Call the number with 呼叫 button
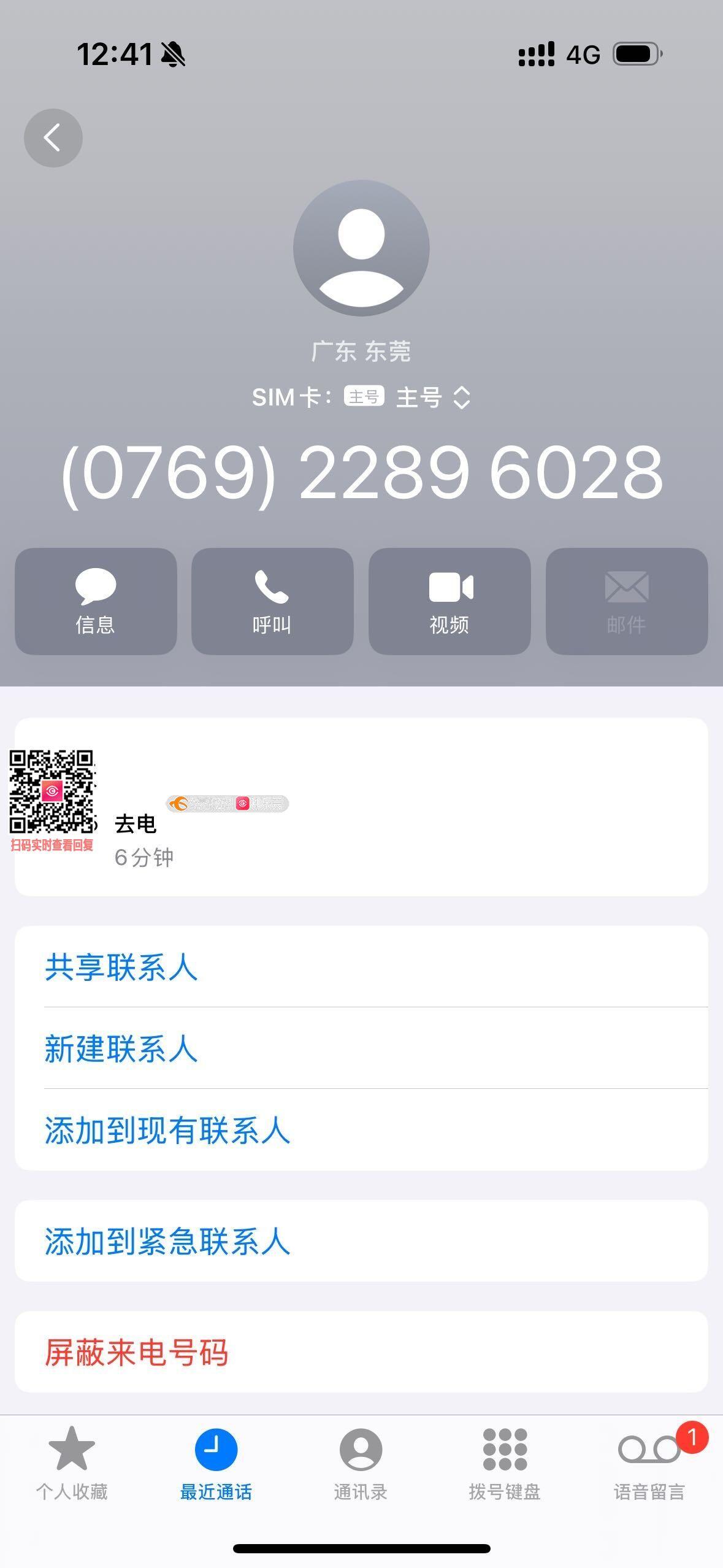Viewport: 723px width, 1568px height. tap(272, 601)
